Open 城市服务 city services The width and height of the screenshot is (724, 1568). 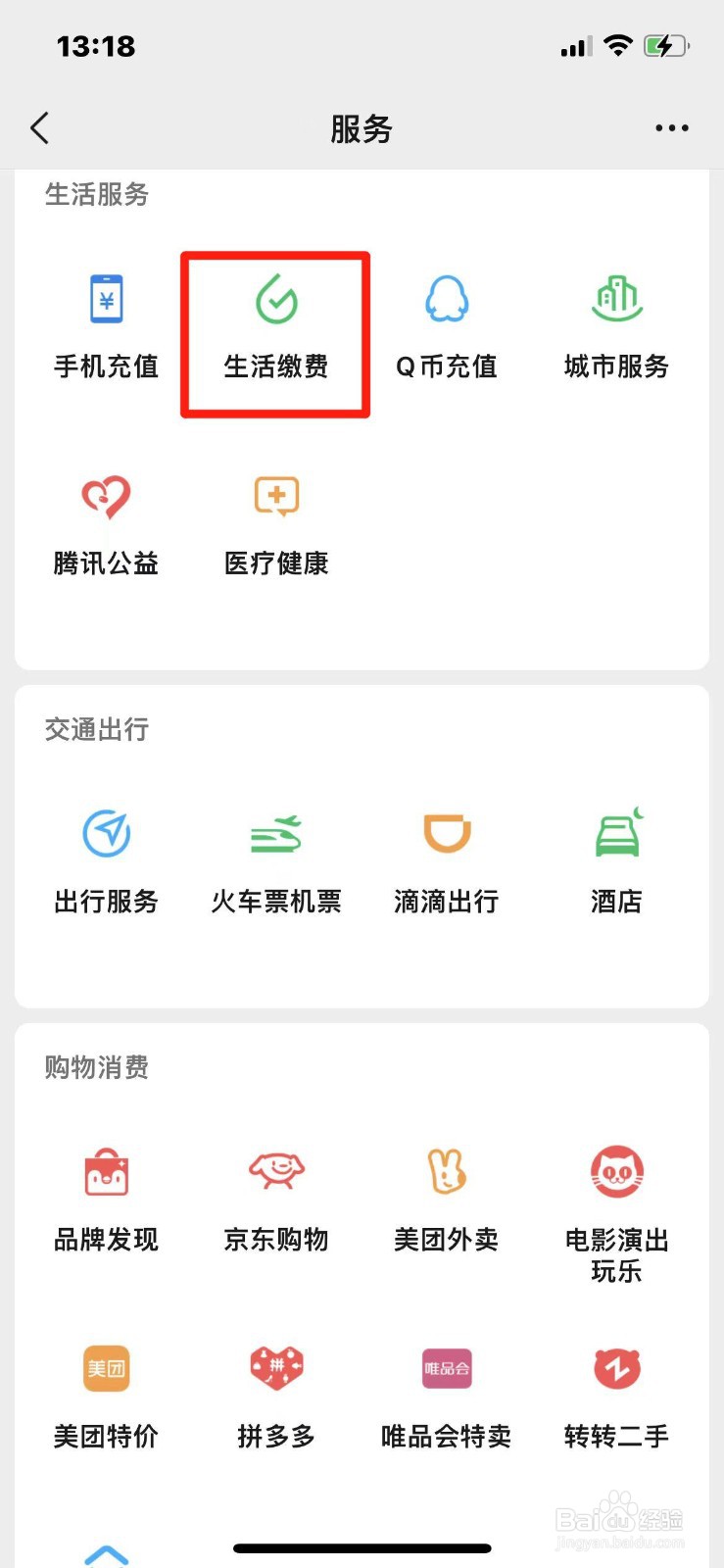point(616,328)
